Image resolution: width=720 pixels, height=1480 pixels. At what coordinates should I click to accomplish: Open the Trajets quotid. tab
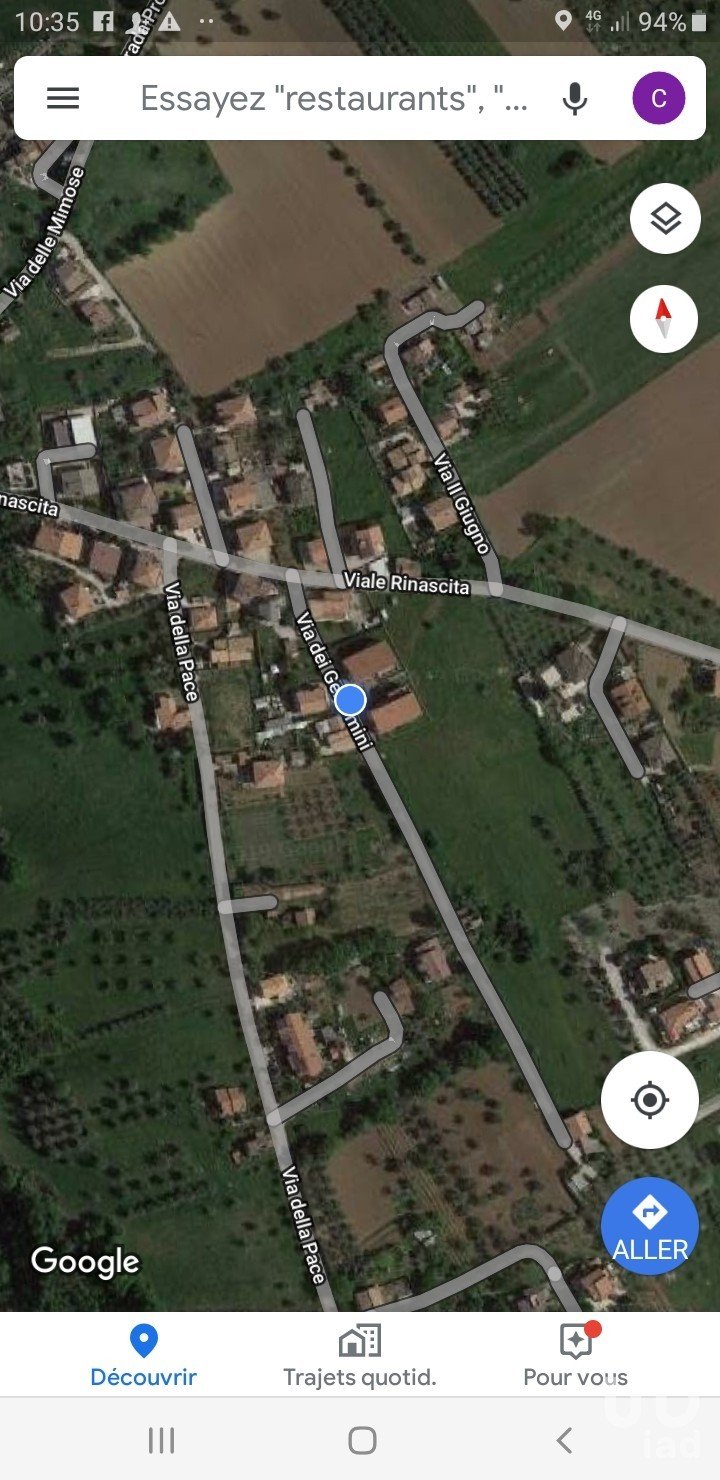[x=360, y=1355]
